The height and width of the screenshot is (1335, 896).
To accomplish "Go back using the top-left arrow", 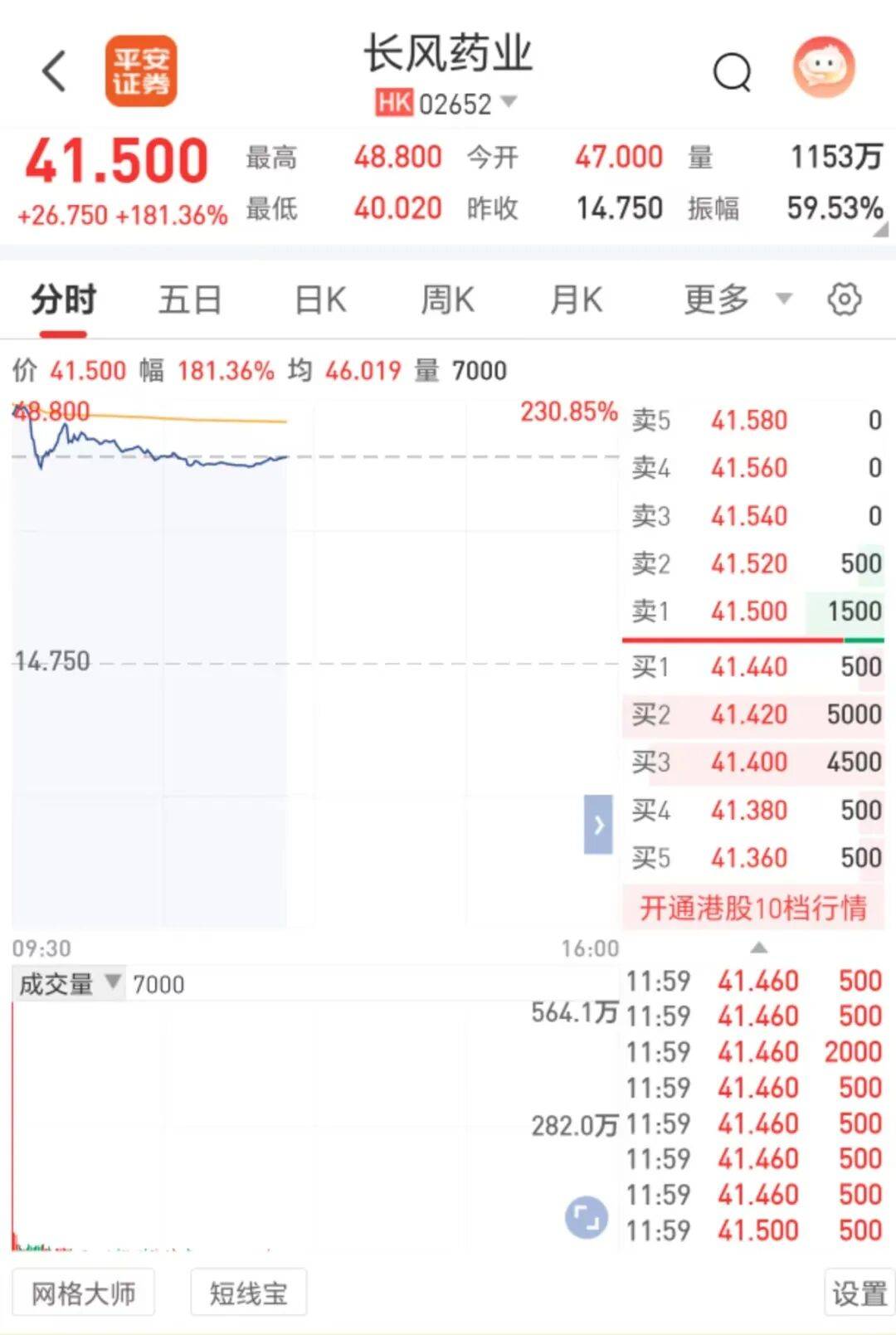I will 54,71.
